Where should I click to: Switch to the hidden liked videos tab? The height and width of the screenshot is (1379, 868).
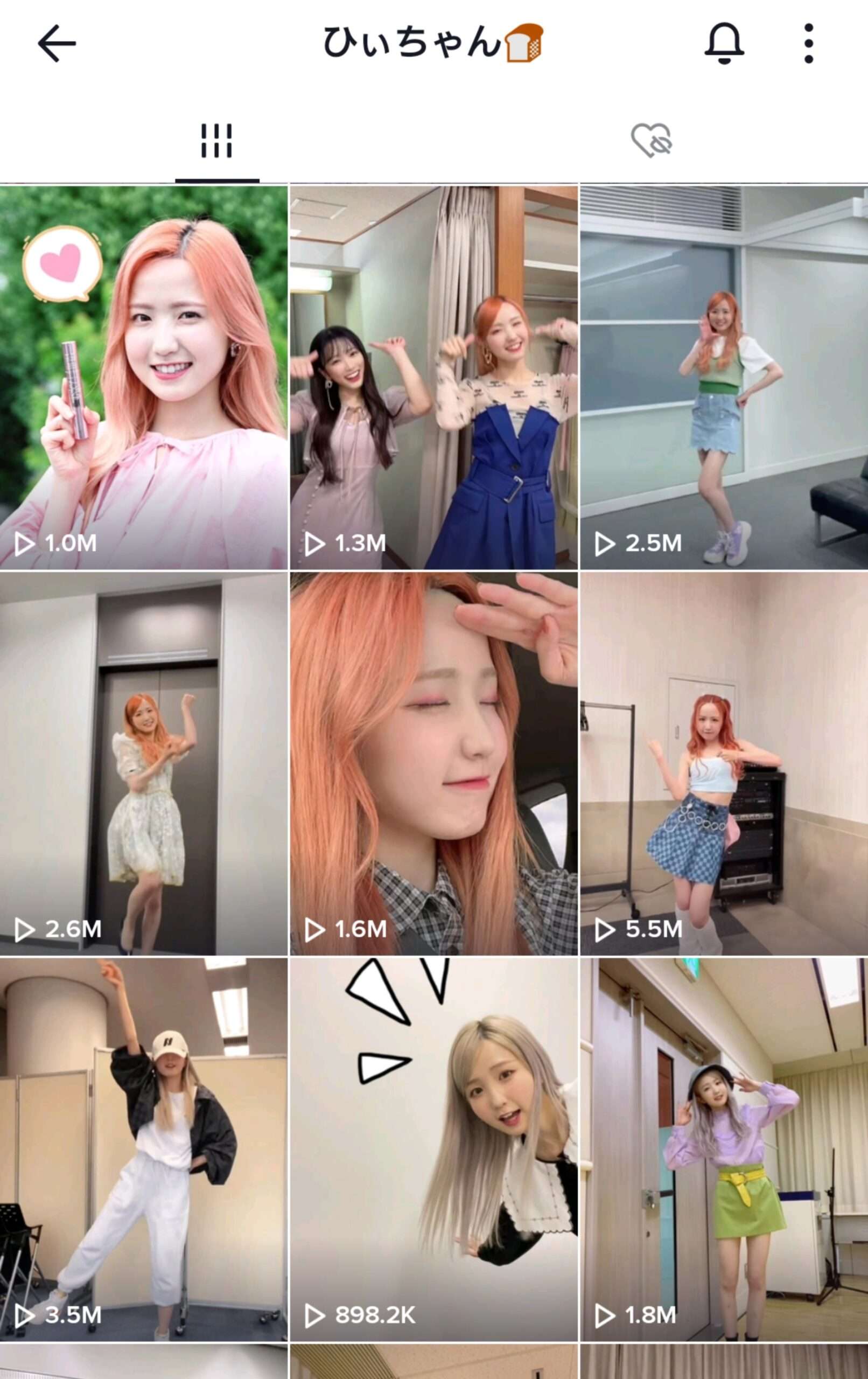point(651,141)
